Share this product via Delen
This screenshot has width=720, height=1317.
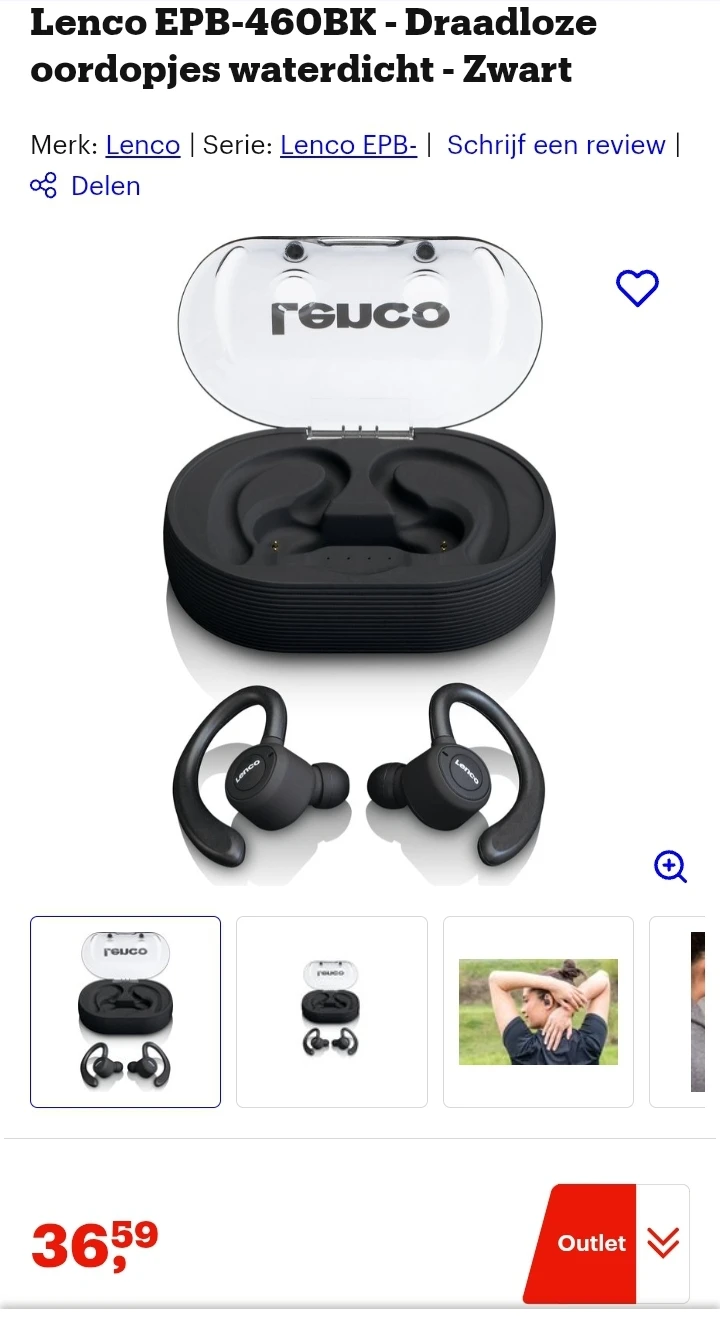(86, 186)
